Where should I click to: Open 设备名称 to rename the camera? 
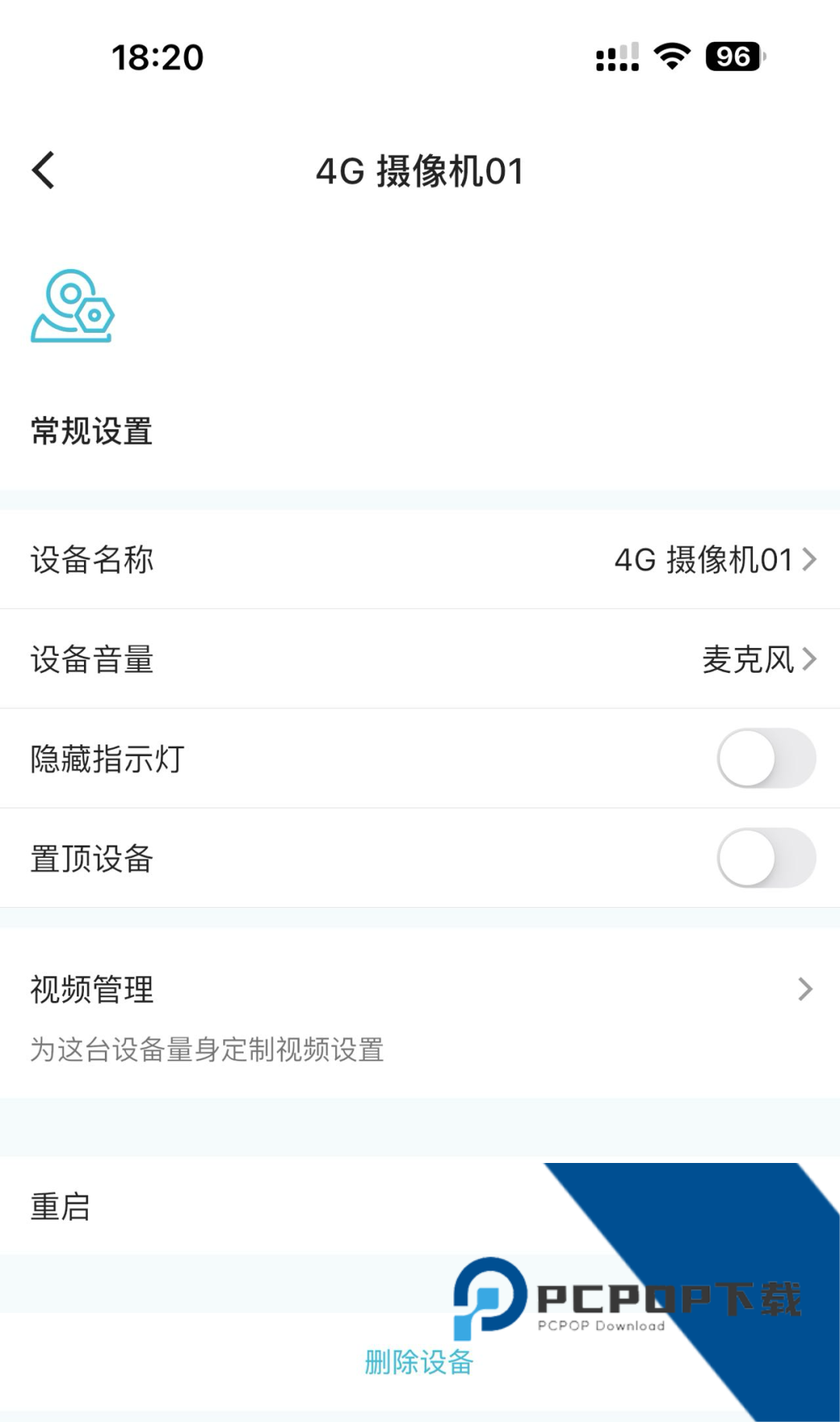coord(420,559)
